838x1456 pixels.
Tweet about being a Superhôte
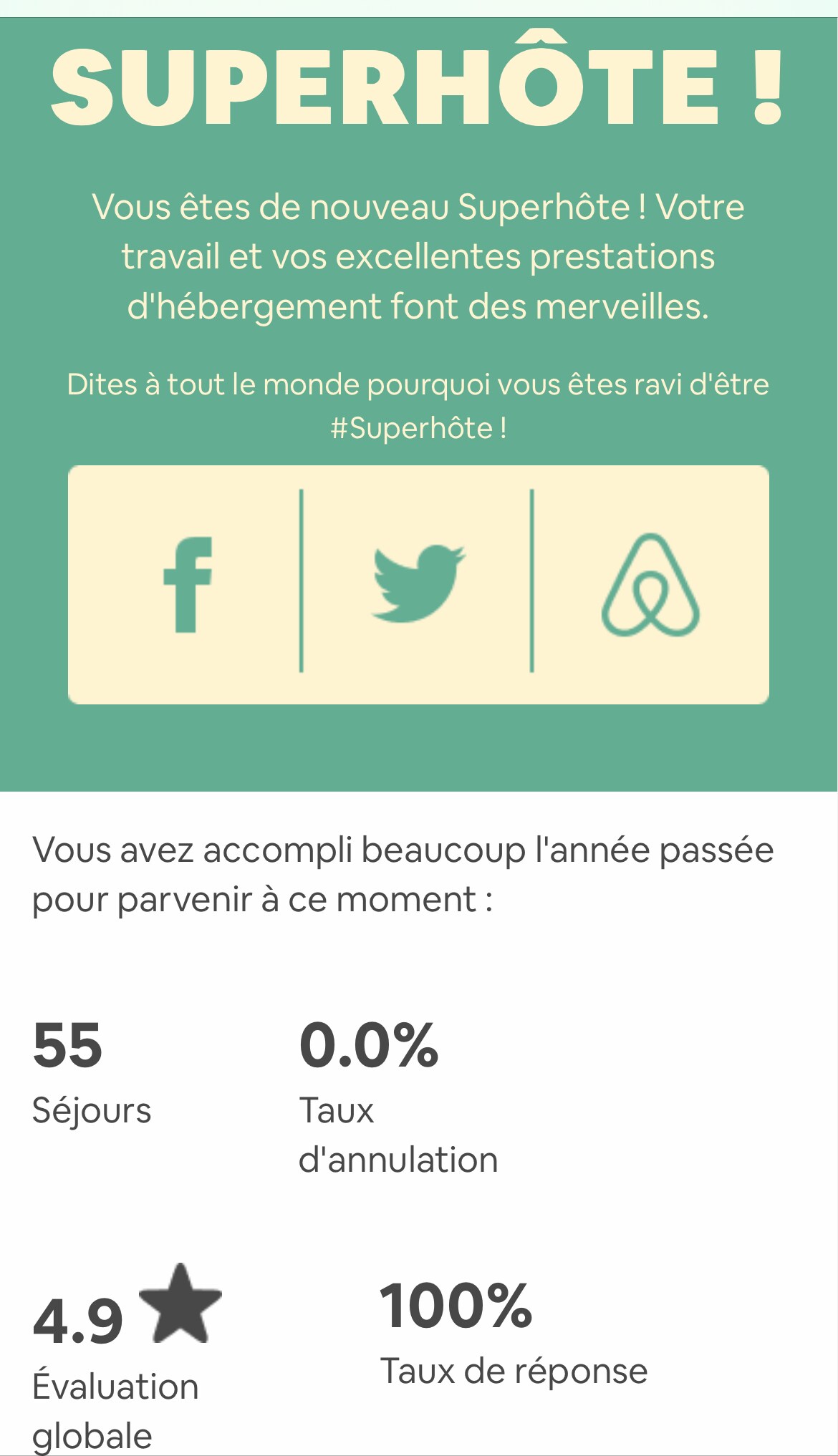point(418,584)
